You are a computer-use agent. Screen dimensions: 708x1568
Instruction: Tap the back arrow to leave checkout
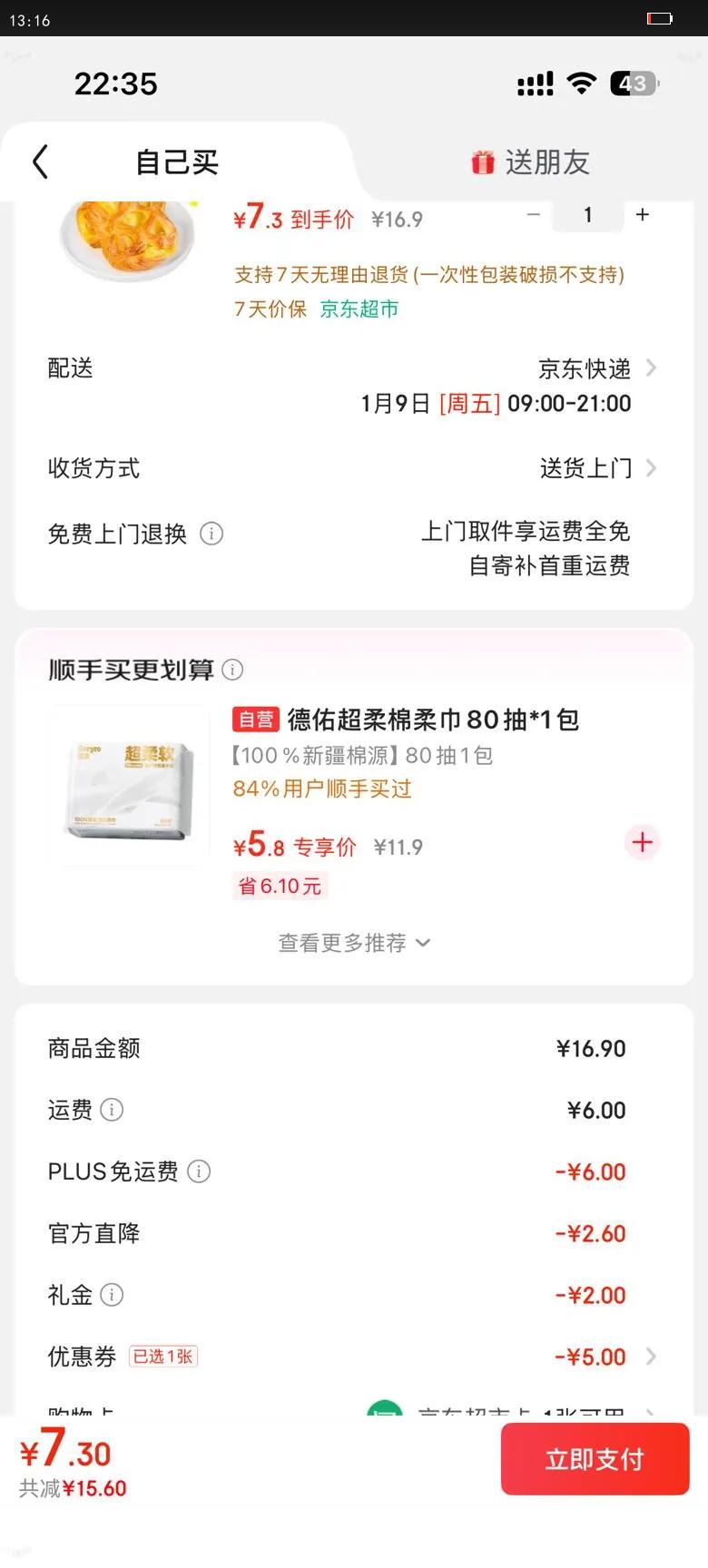pyautogui.click(x=38, y=161)
